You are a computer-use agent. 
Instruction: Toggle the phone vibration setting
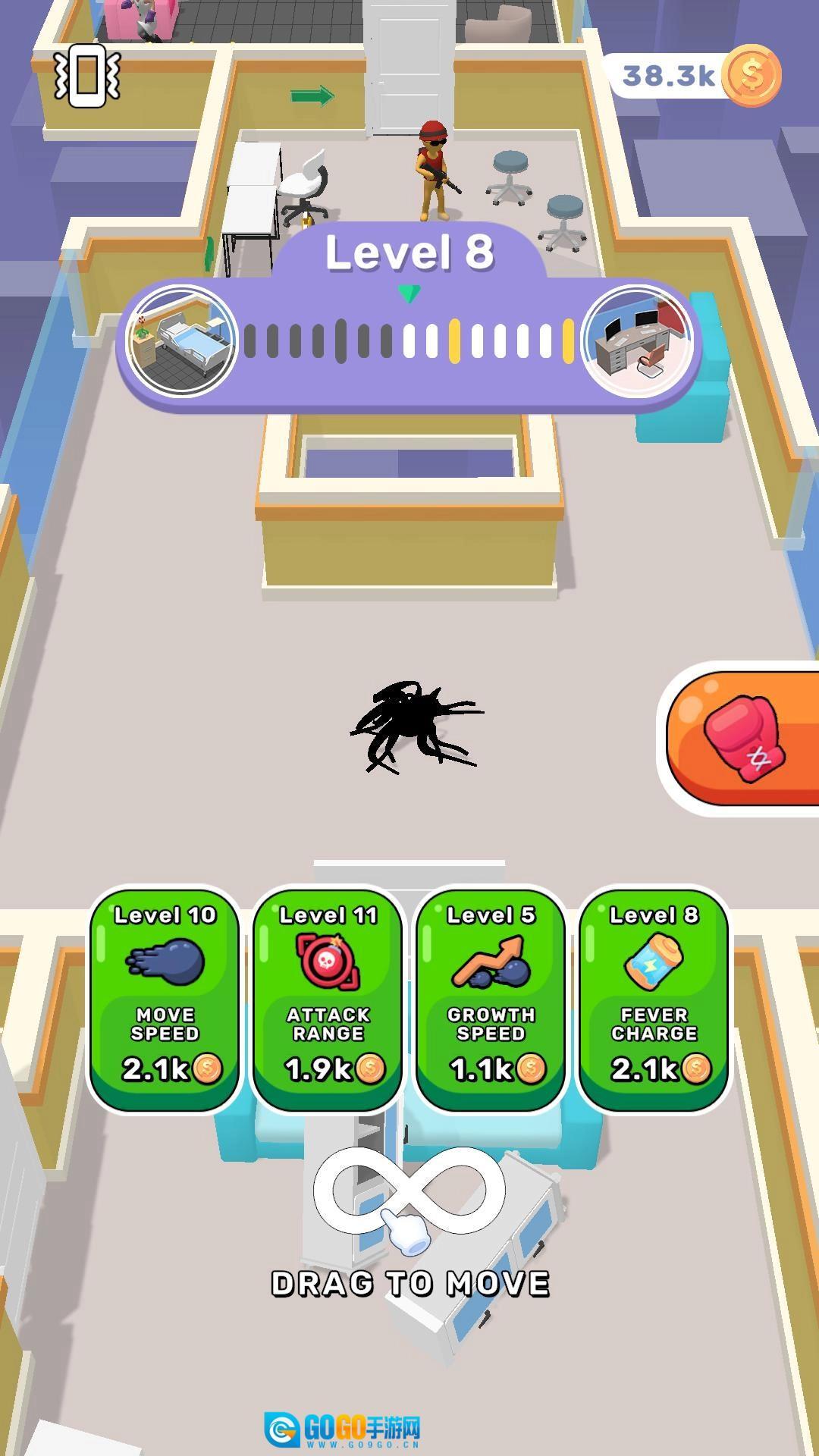click(x=87, y=75)
